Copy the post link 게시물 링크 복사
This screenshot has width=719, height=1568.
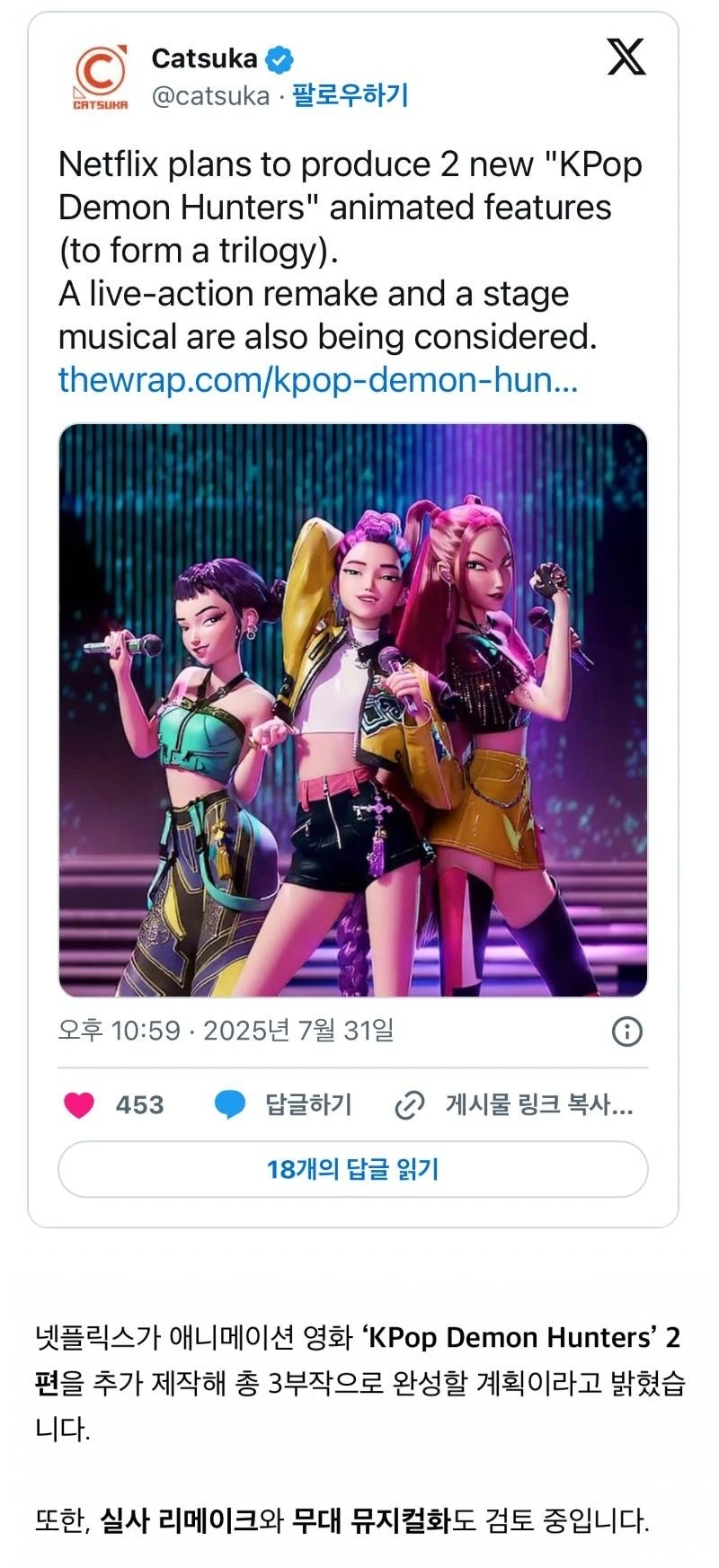[514, 1104]
